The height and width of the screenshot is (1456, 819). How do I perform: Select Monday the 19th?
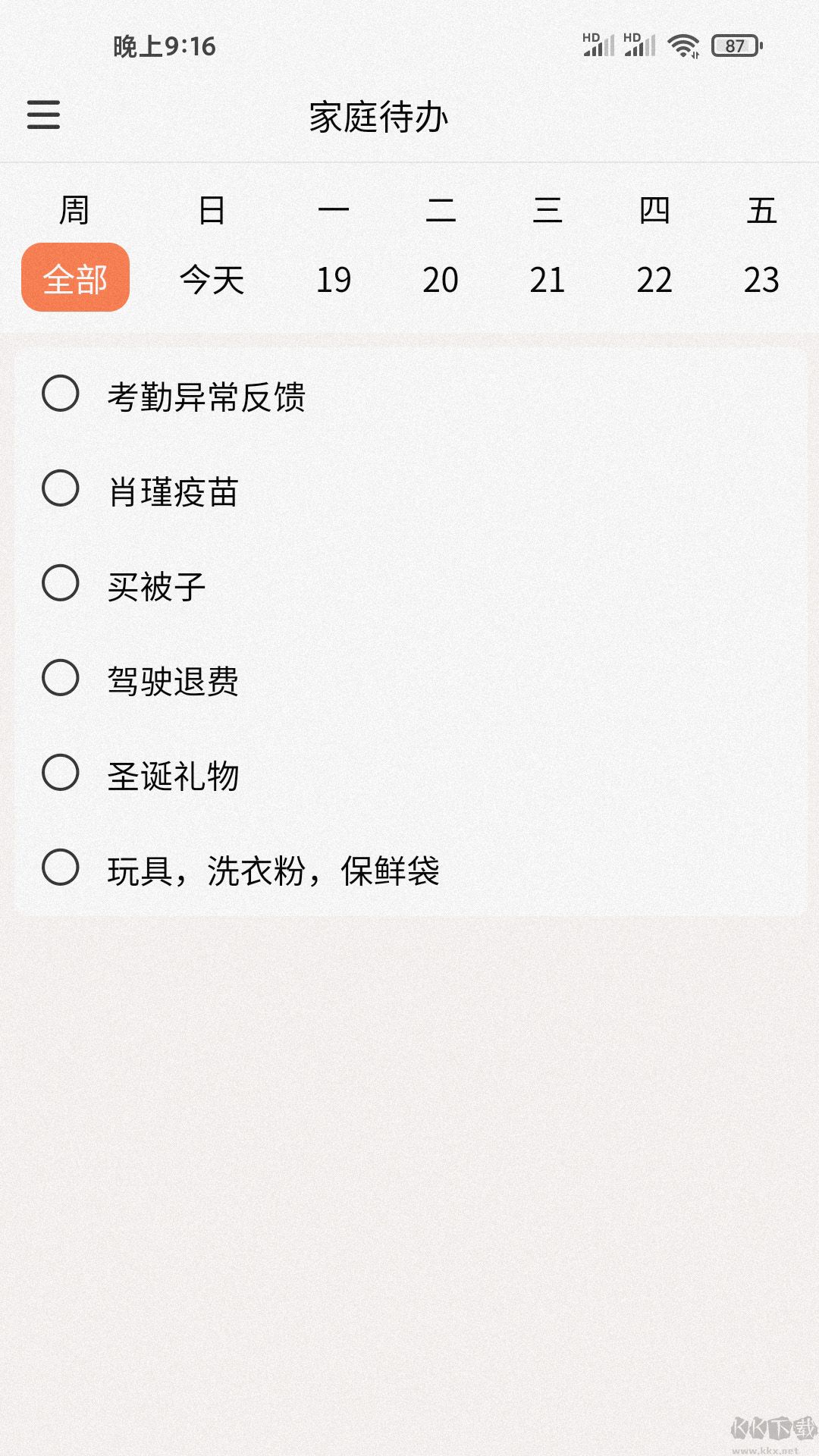335,279
